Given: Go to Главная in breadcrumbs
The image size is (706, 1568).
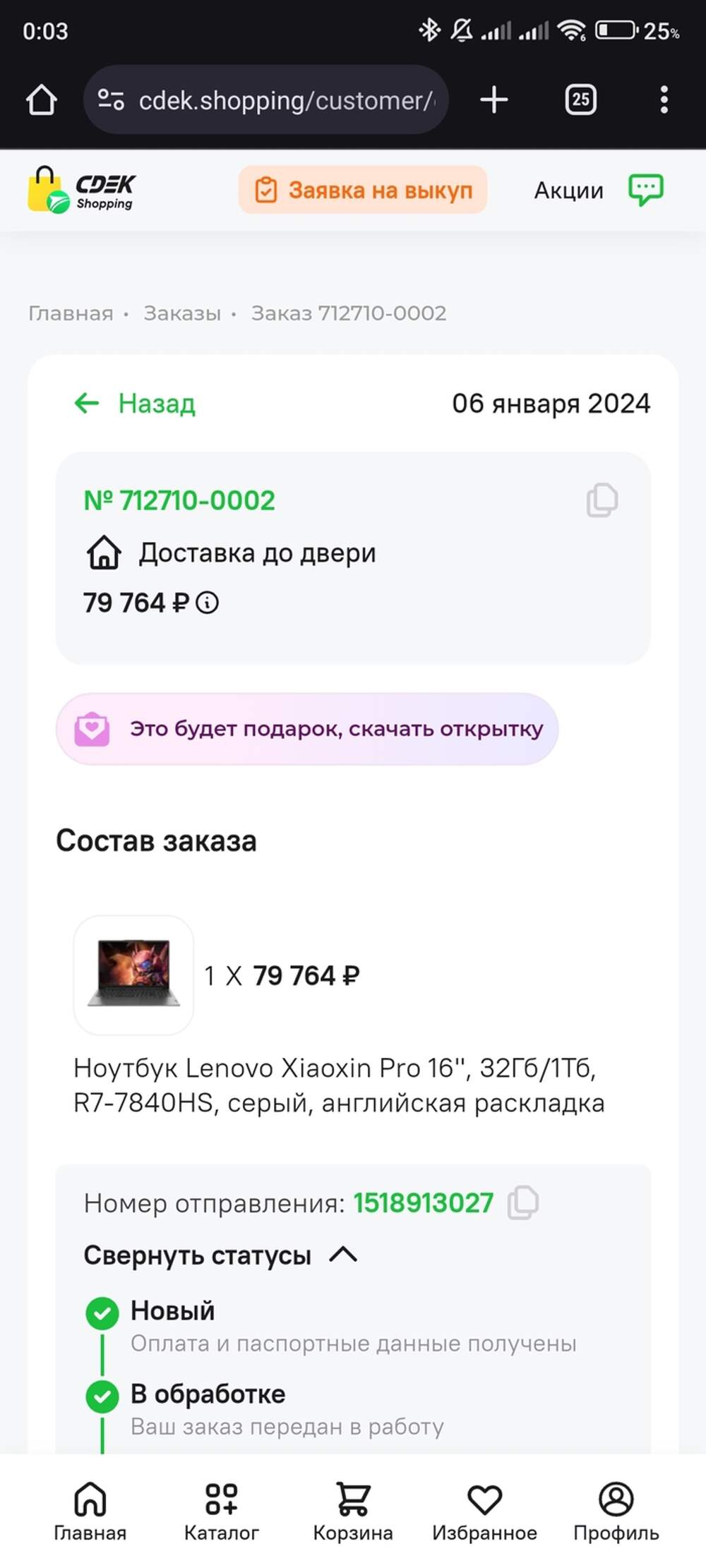Looking at the screenshot, I should pyautogui.click(x=71, y=313).
